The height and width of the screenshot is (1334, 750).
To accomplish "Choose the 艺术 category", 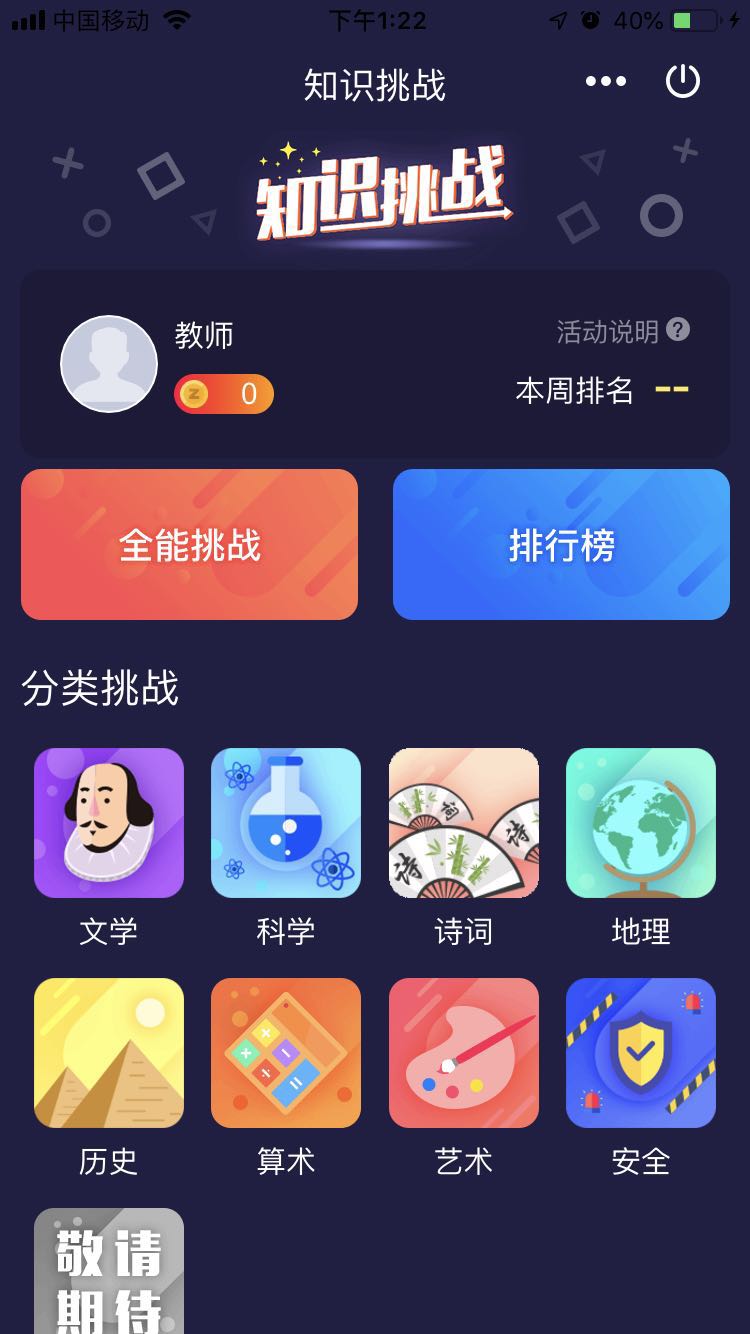I will [464, 1053].
